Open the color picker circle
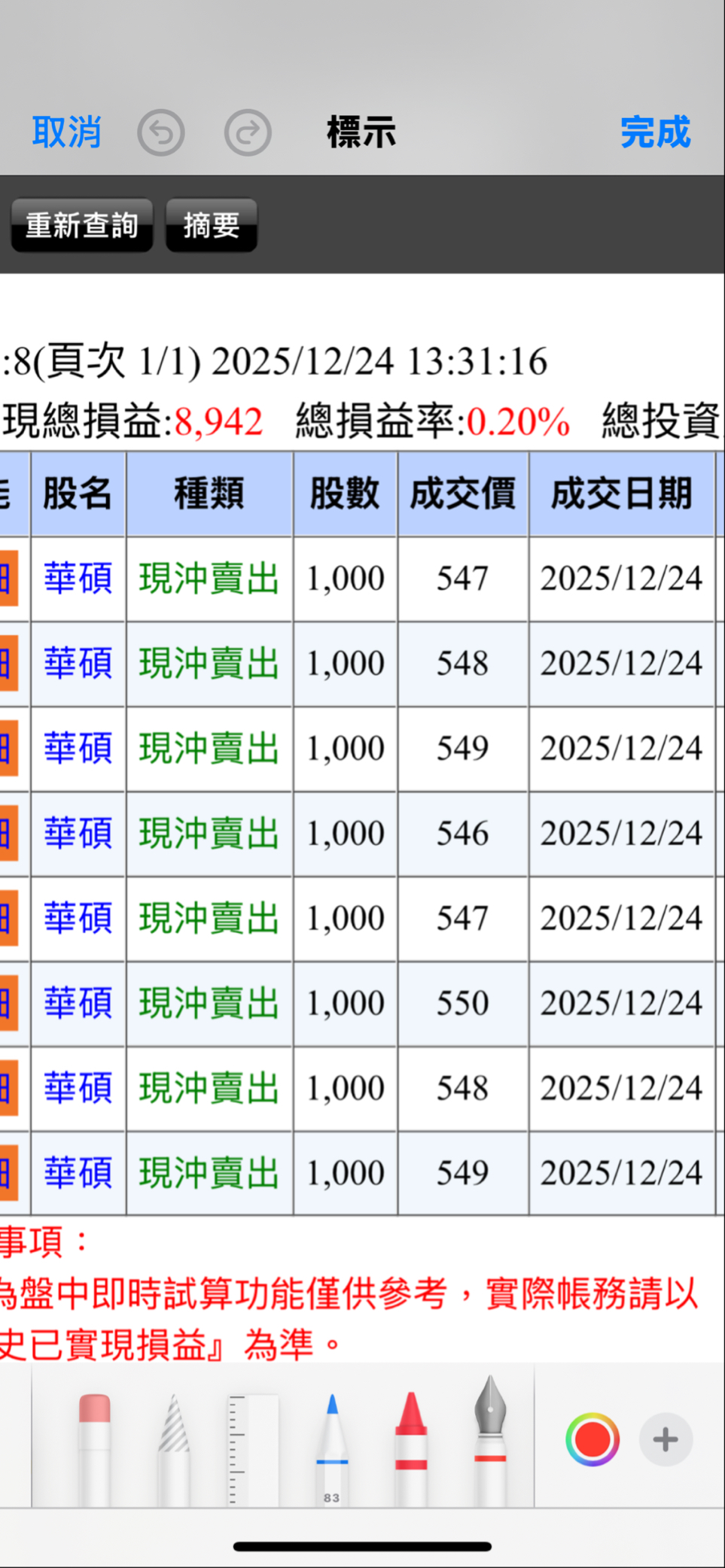The height and width of the screenshot is (1568, 725). (592, 1439)
